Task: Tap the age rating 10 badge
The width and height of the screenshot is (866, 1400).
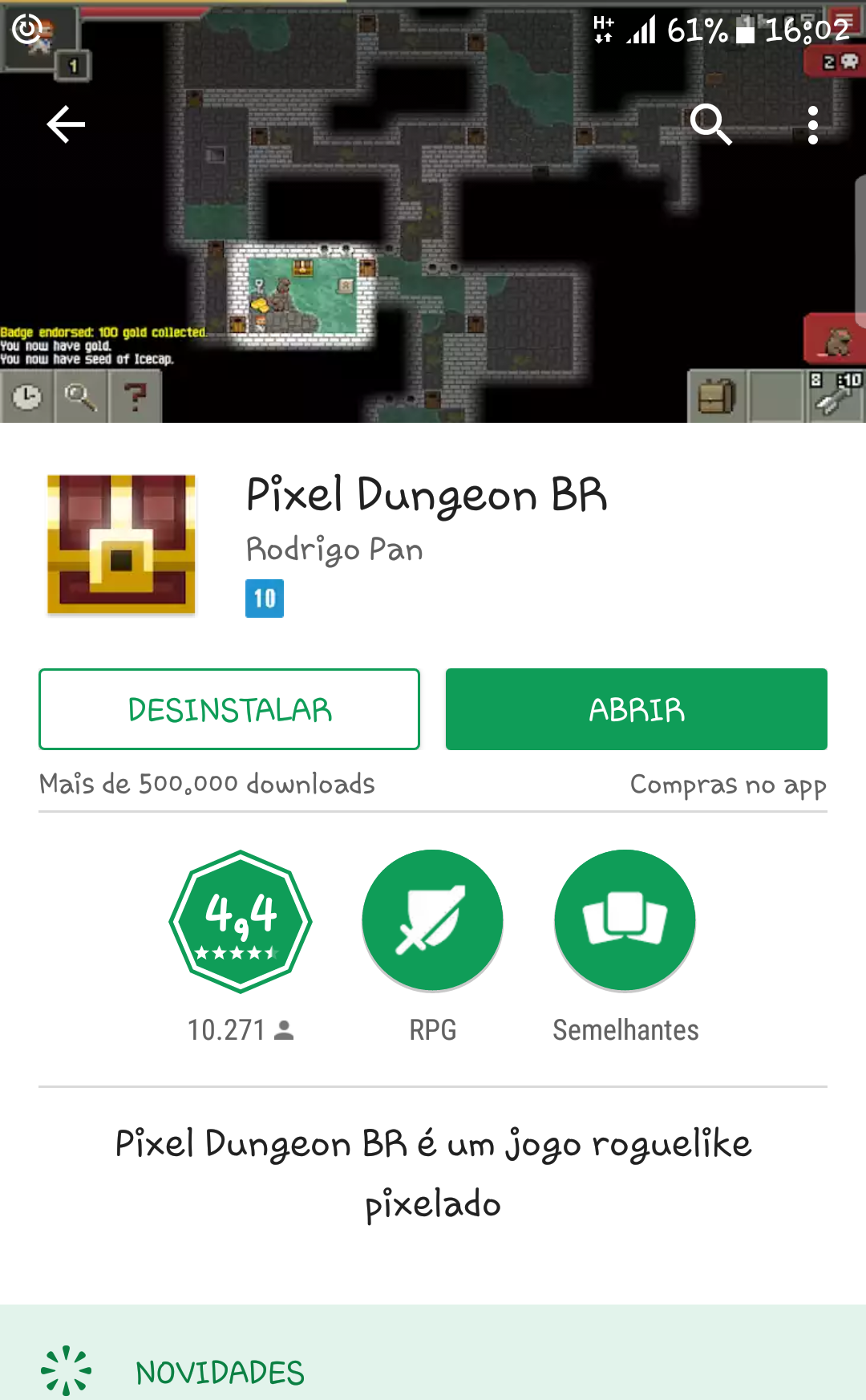Action: [265, 599]
